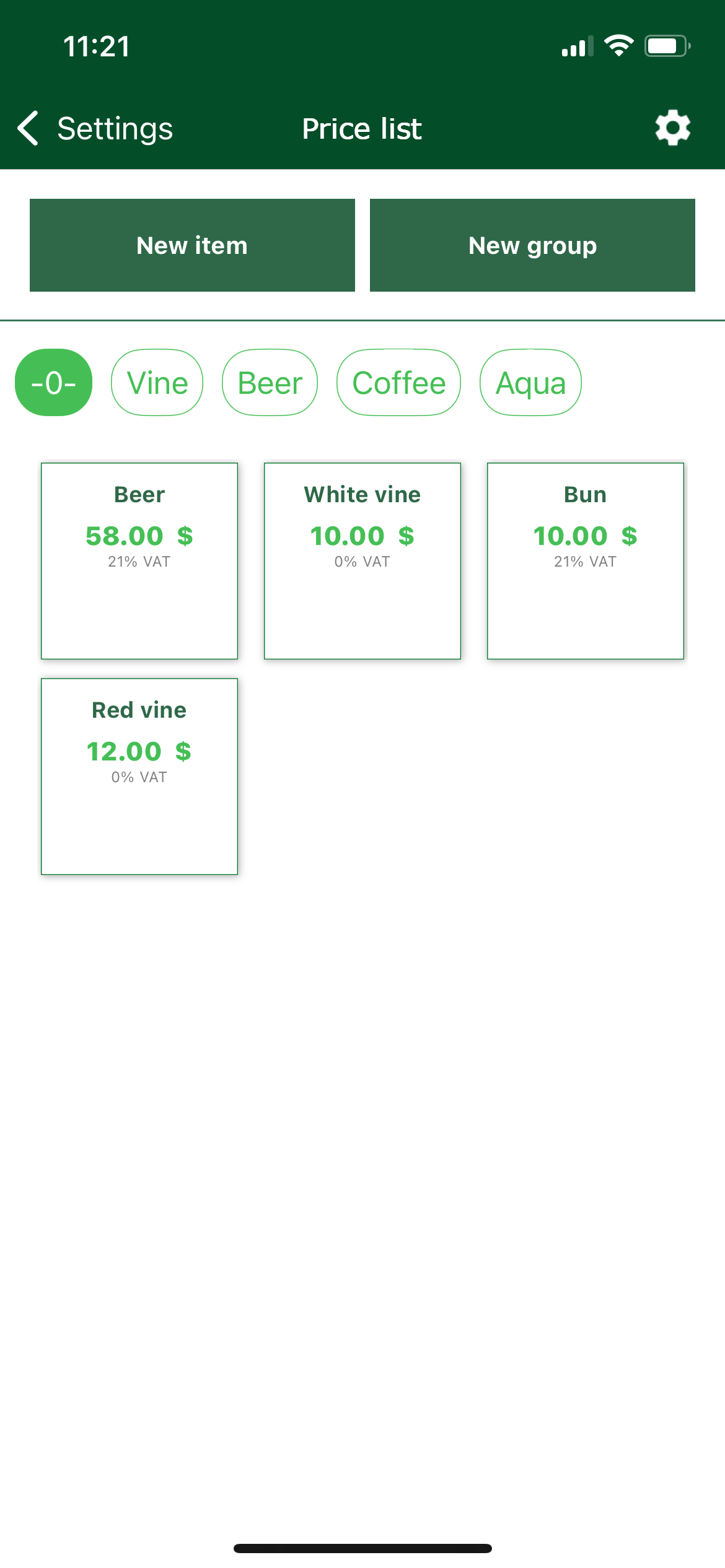
Task: Open the White vine item card
Action: click(x=362, y=559)
